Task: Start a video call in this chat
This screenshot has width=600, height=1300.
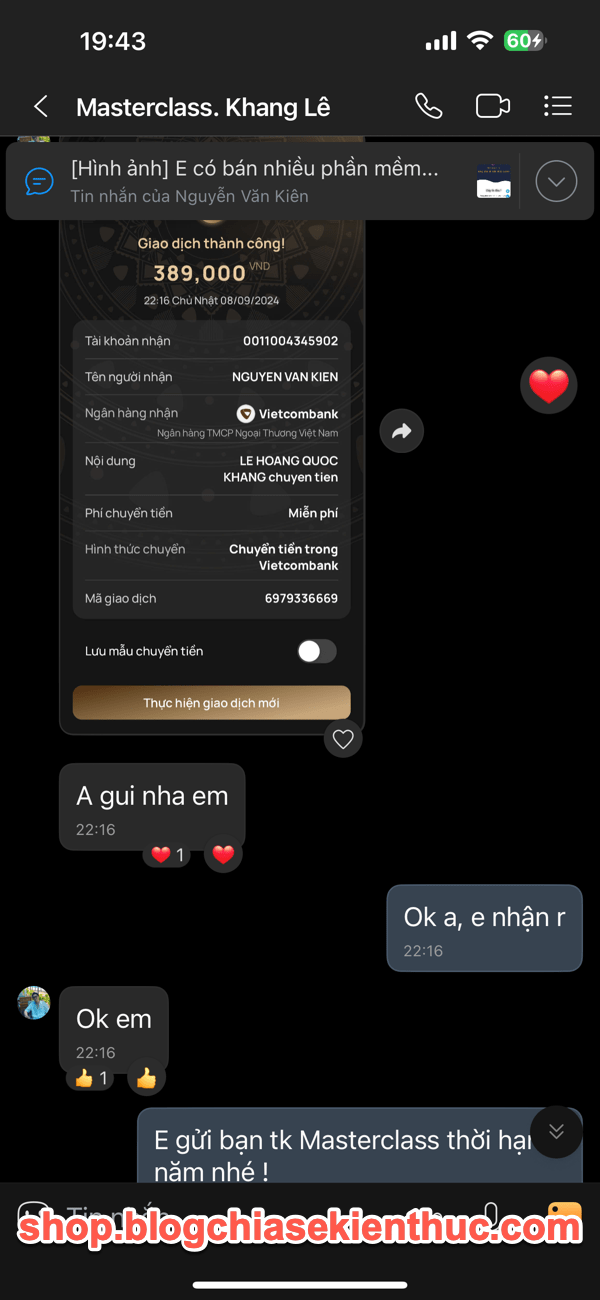Action: pyautogui.click(x=493, y=106)
